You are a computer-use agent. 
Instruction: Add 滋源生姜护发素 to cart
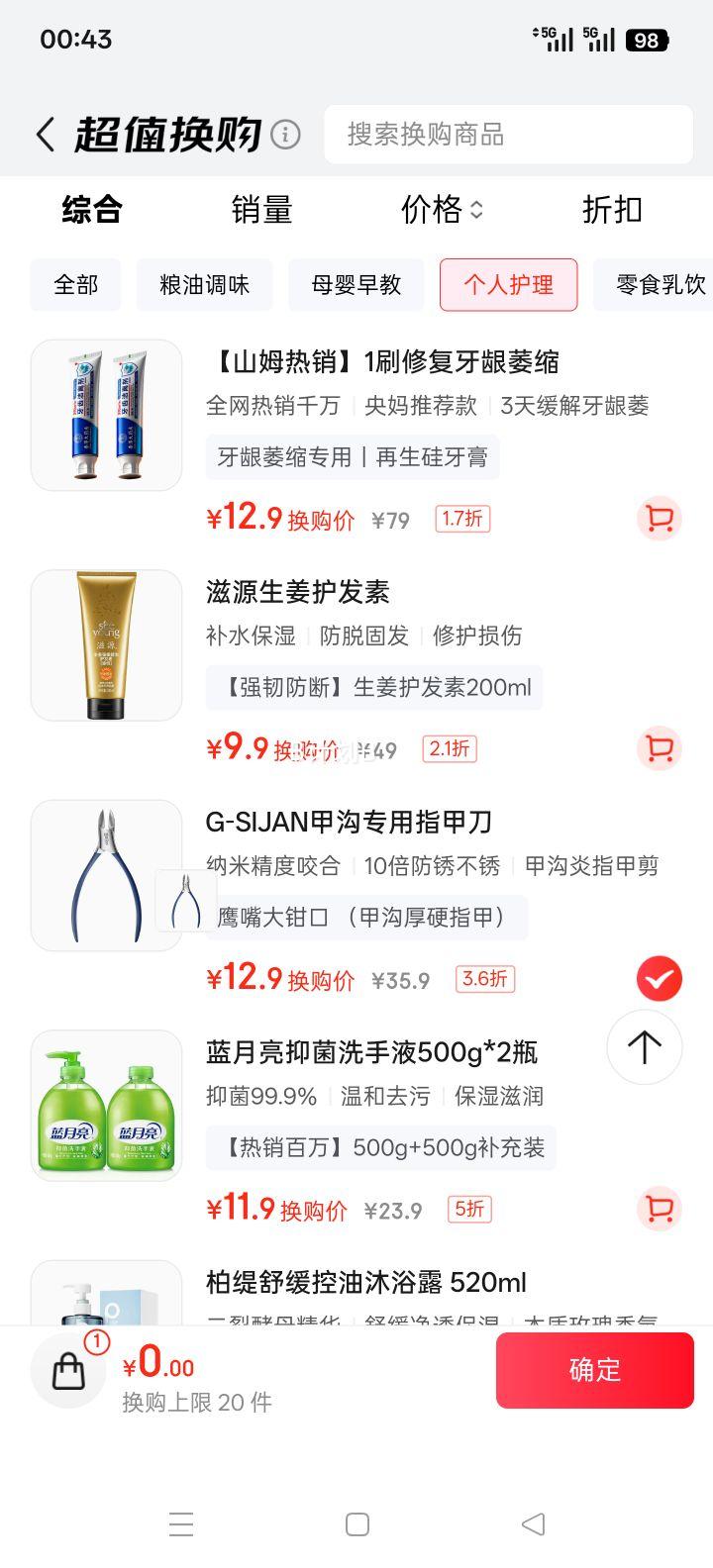tap(659, 748)
